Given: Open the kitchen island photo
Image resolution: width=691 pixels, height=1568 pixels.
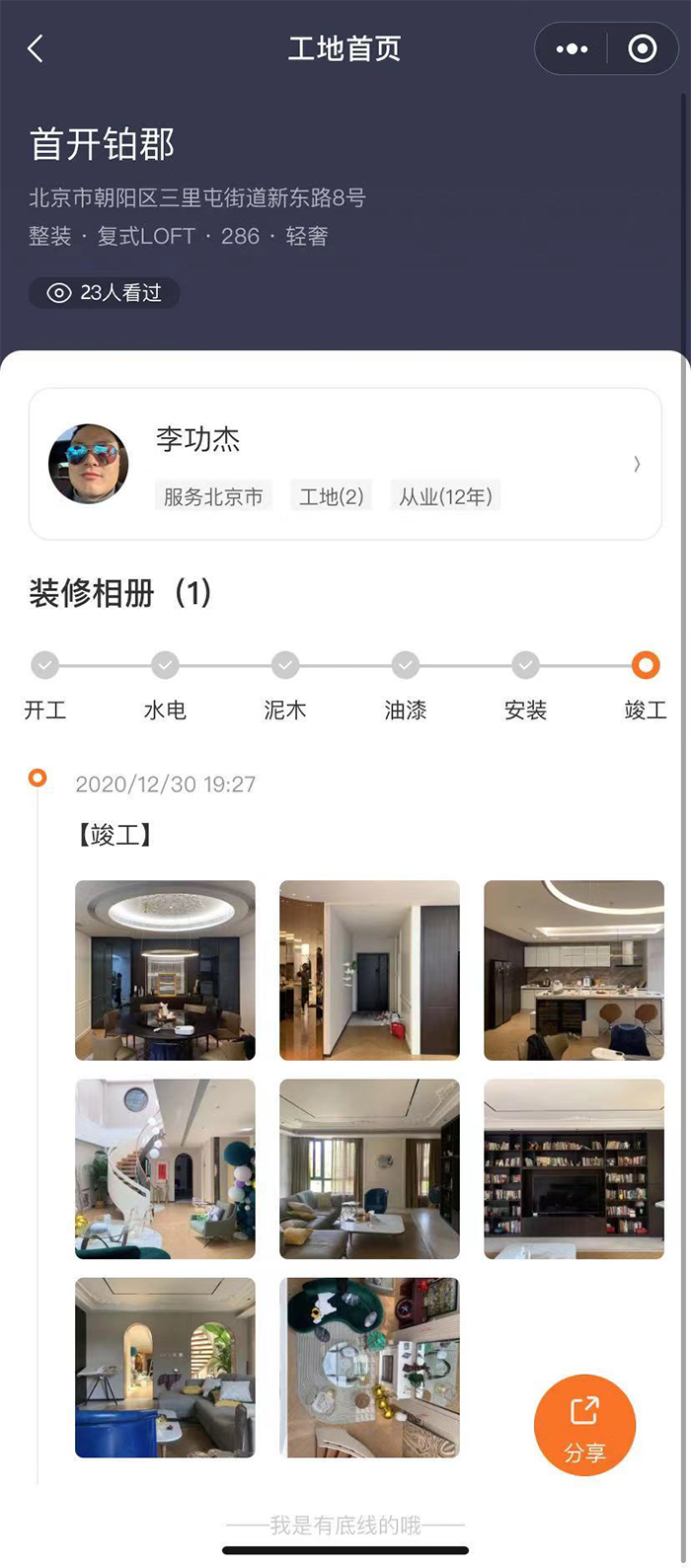Looking at the screenshot, I should click(574, 970).
